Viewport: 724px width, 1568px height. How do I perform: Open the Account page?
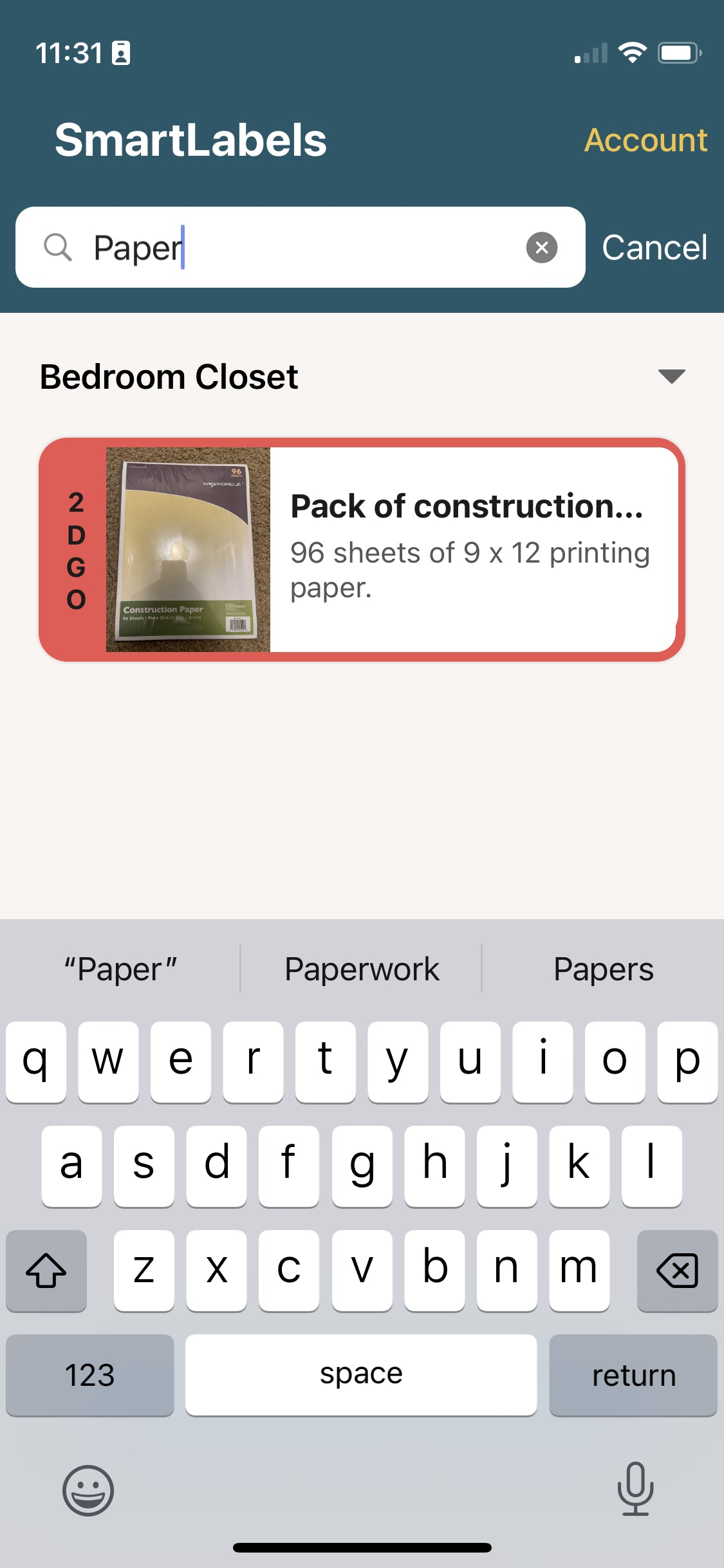[x=645, y=140]
